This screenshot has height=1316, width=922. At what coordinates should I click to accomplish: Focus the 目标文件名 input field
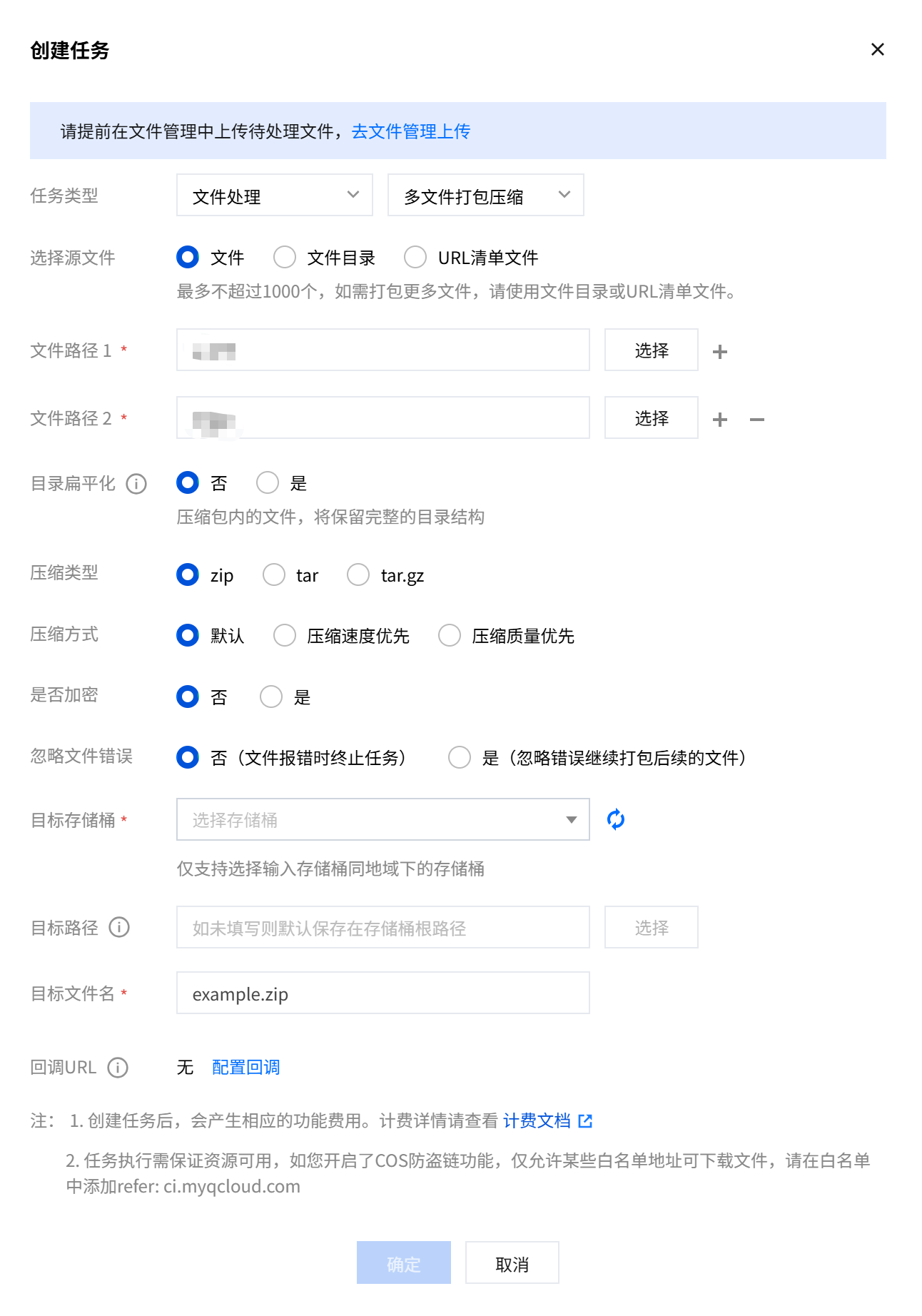tap(383, 993)
